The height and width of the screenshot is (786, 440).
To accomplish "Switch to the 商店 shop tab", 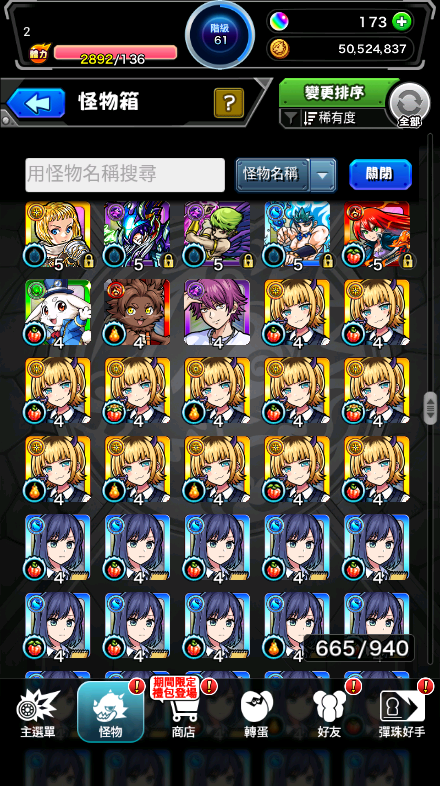I will pyautogui.click(x=183, y=714).
